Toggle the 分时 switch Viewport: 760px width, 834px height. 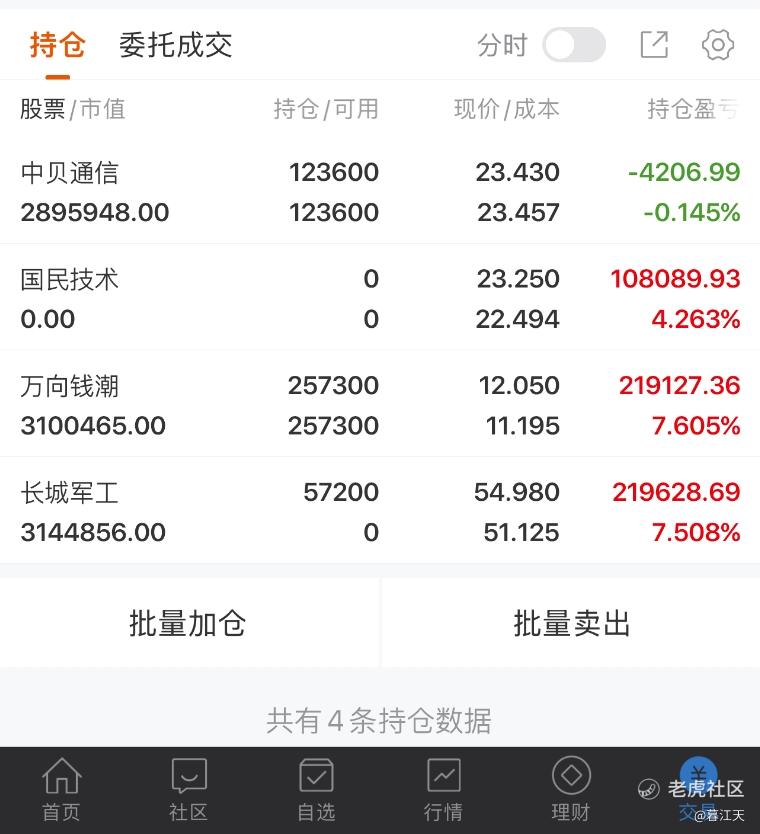pos(573,45)
